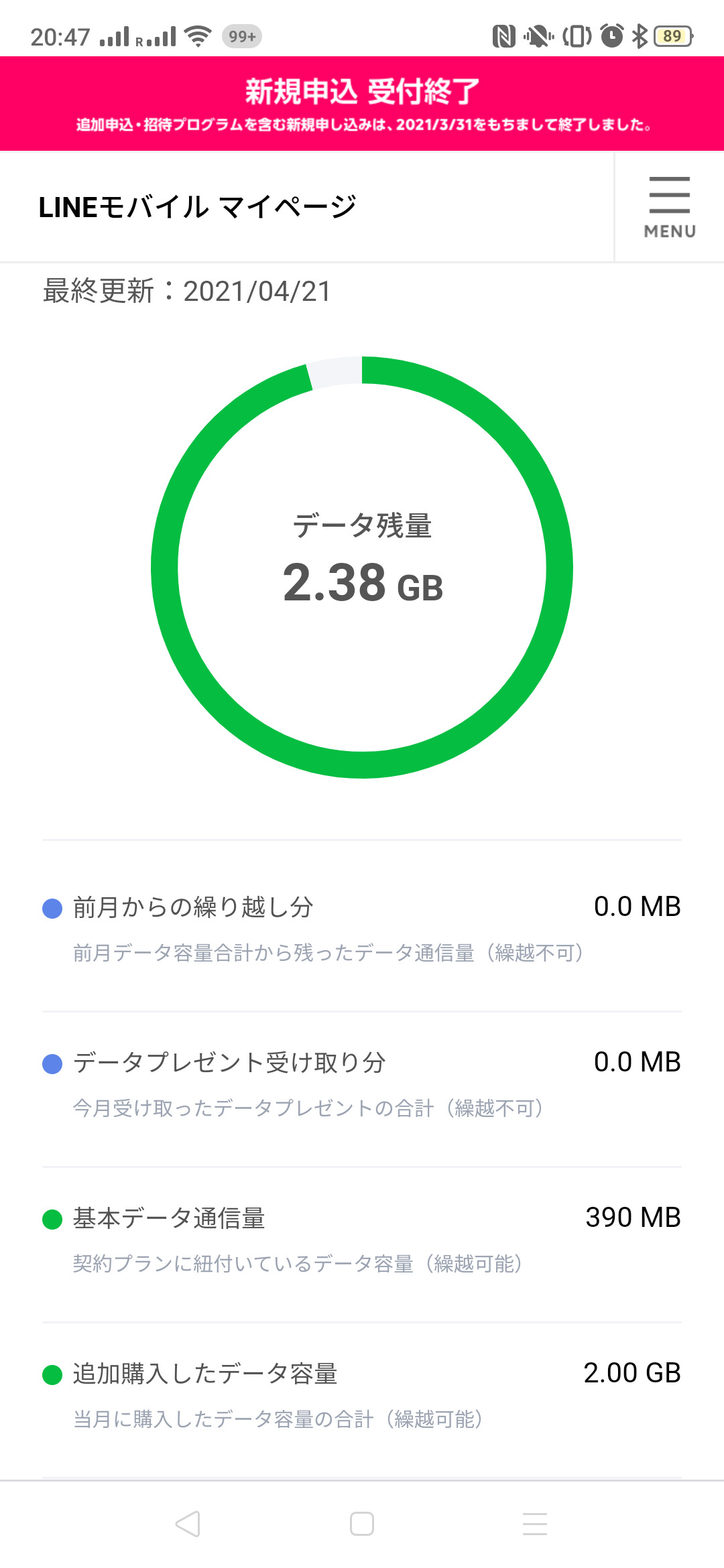Go back with the system back button
724x1568 pixels.
(x=188, y=1524)
